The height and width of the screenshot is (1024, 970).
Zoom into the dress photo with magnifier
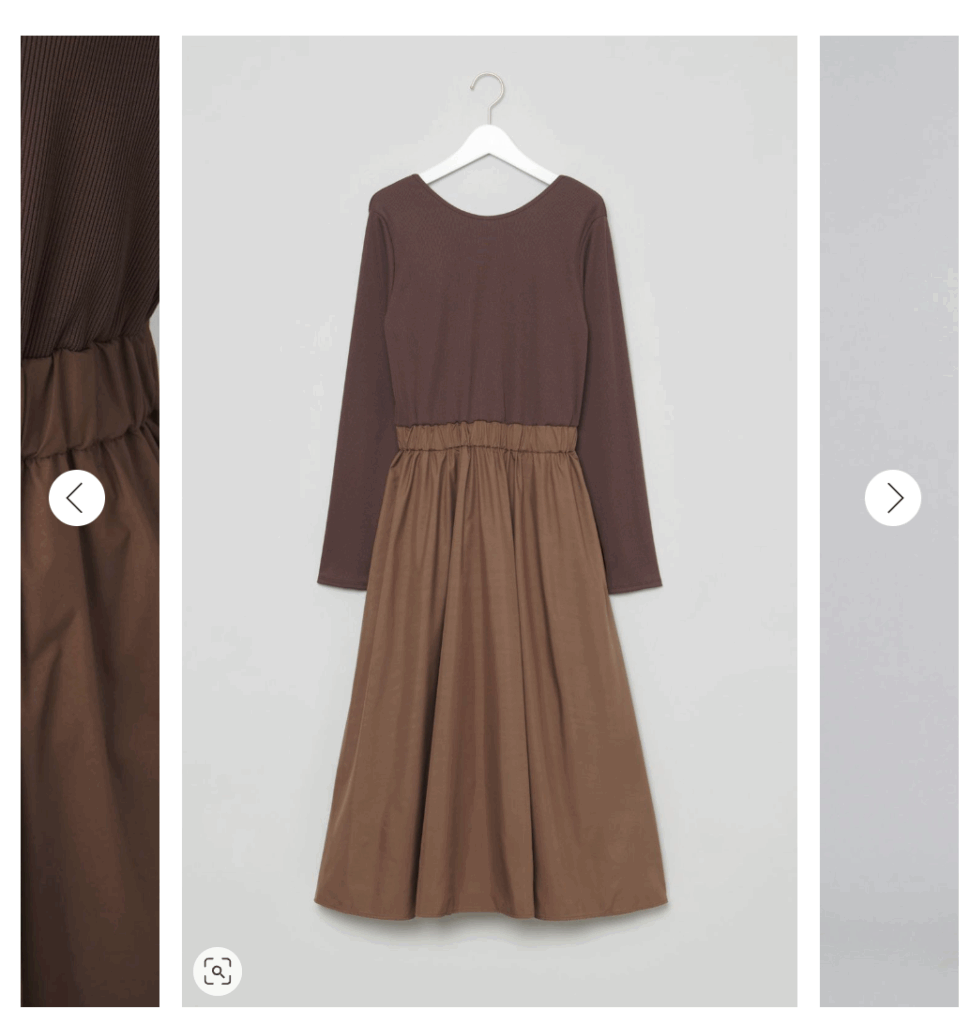pos(217,970)
